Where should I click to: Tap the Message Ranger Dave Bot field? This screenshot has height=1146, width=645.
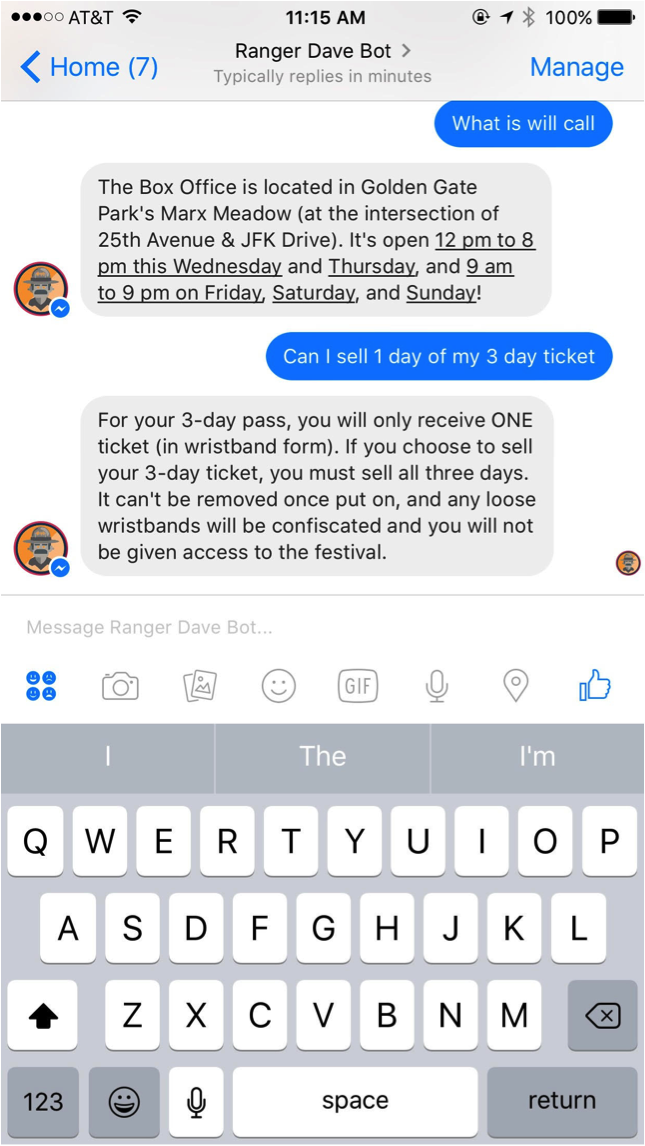click(300, 628)
